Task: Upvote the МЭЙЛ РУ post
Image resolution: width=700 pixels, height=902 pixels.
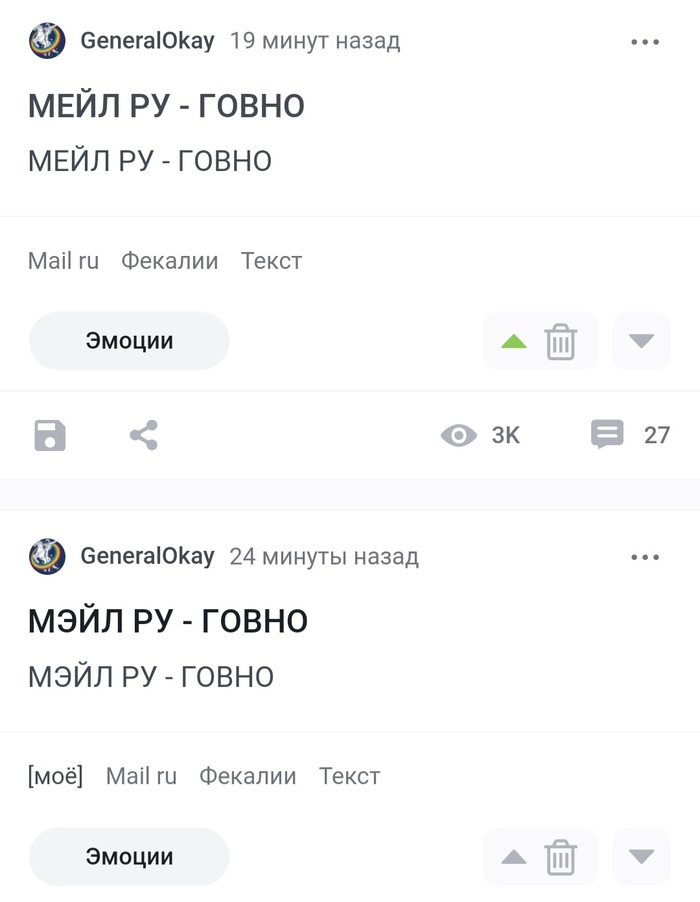Action: (x=513, y=857)
